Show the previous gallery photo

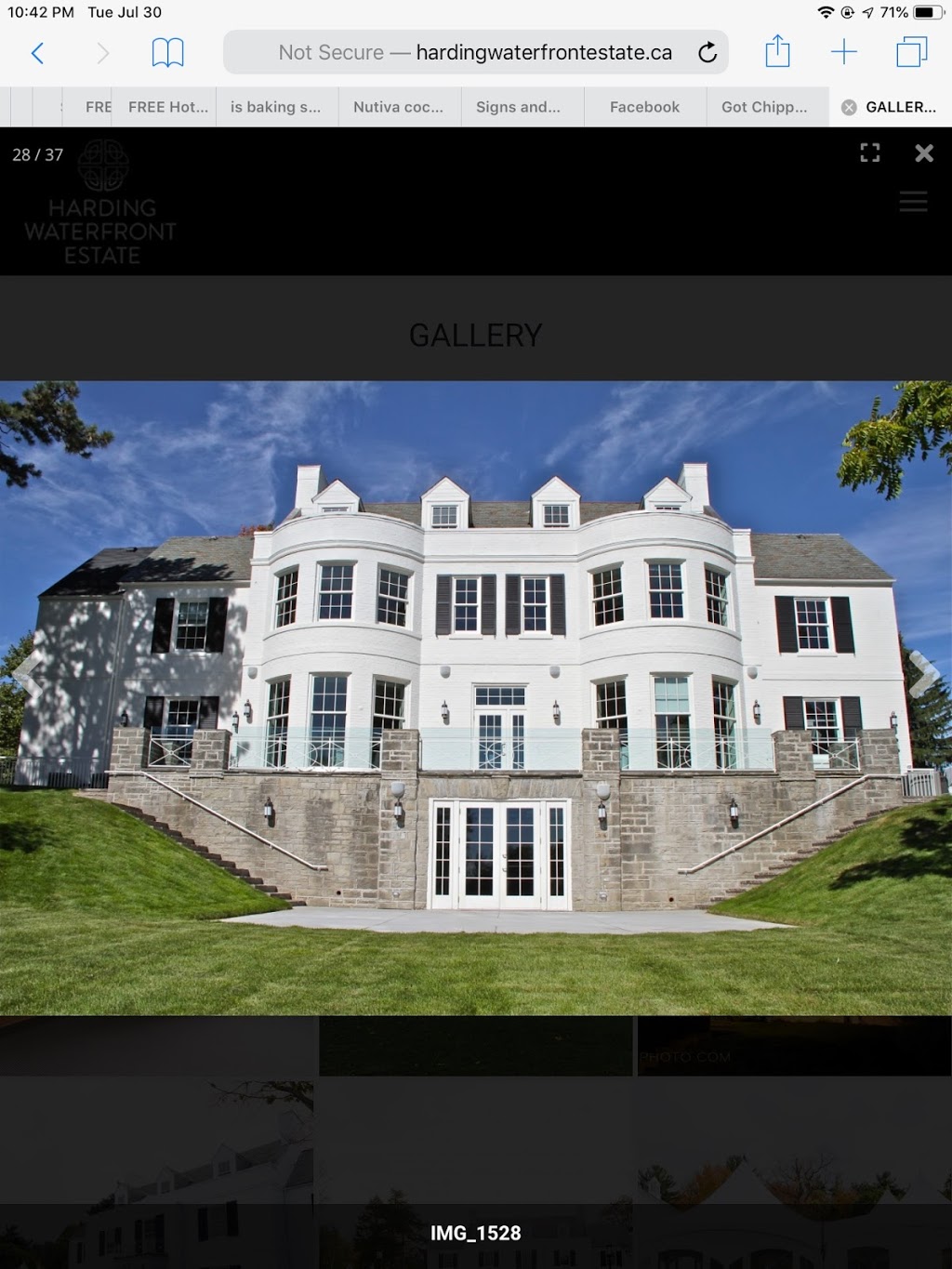tap(26, 673)
